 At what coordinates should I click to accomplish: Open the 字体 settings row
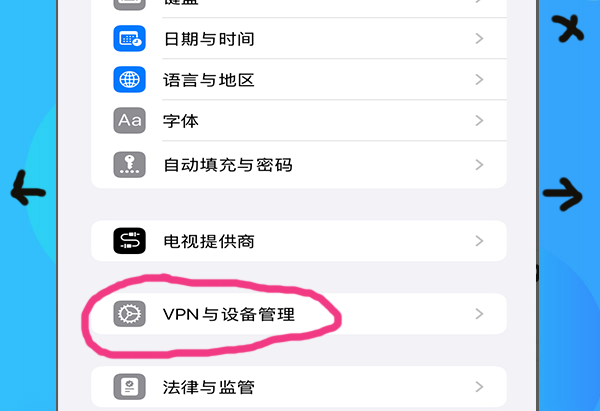(298, 121)
